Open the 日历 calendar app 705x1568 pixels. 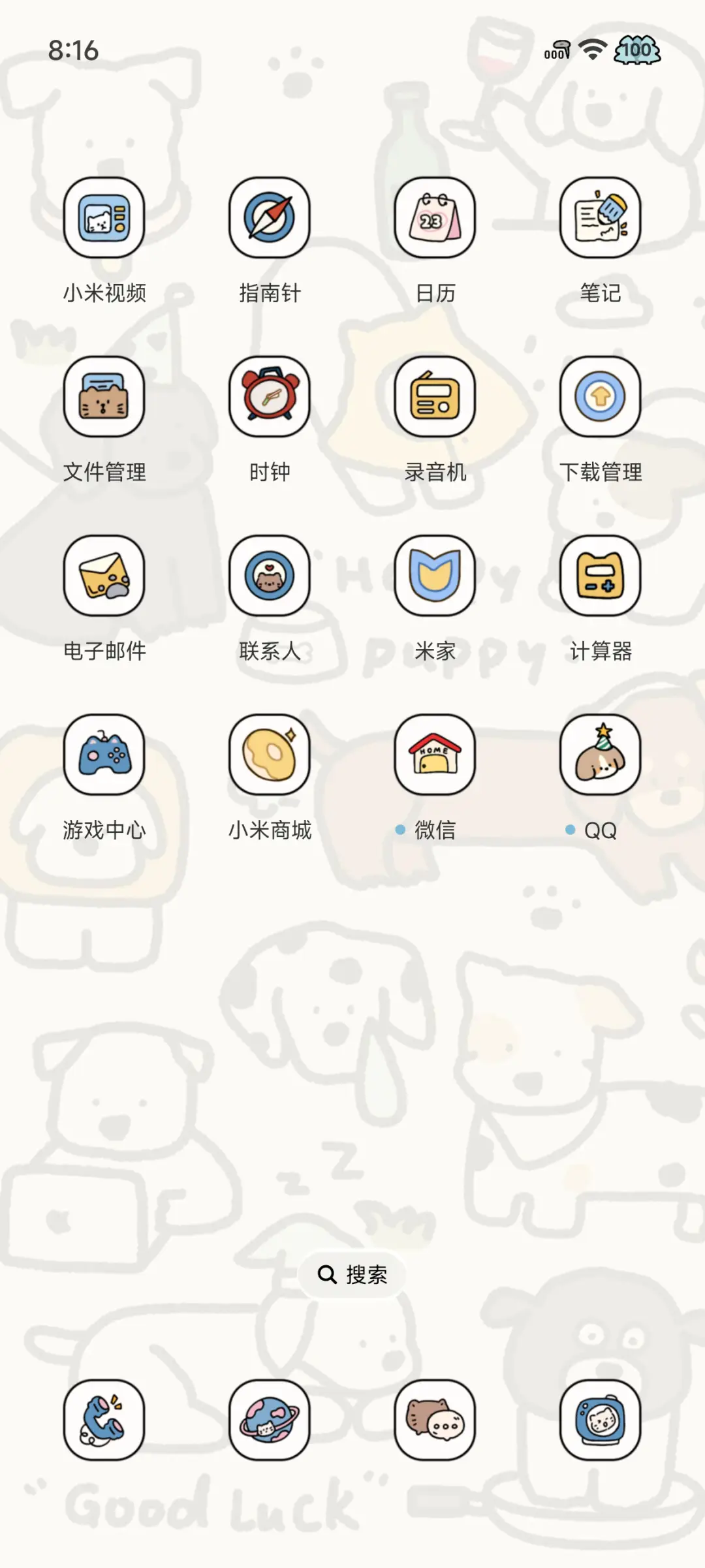(435, 218)
